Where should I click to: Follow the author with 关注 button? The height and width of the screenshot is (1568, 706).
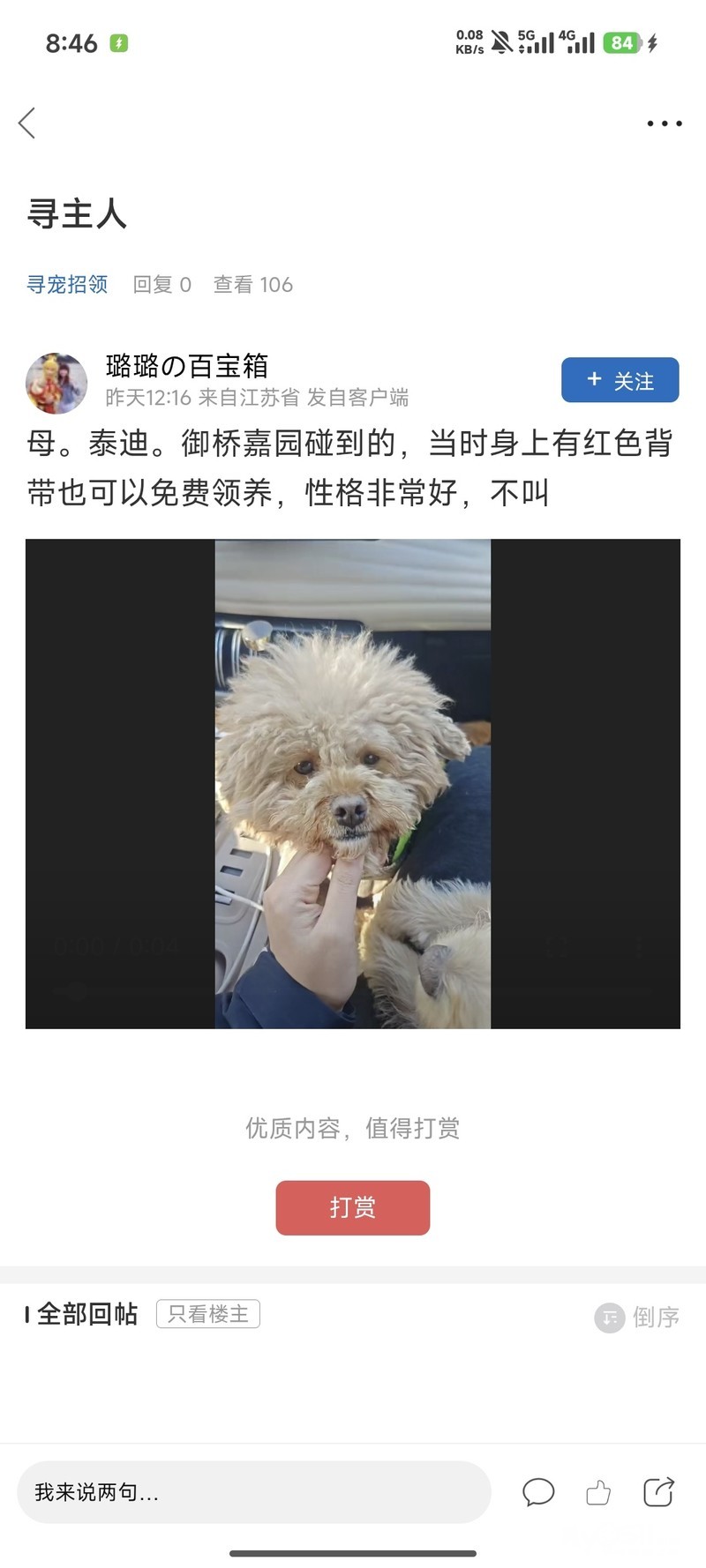(620, 380)
